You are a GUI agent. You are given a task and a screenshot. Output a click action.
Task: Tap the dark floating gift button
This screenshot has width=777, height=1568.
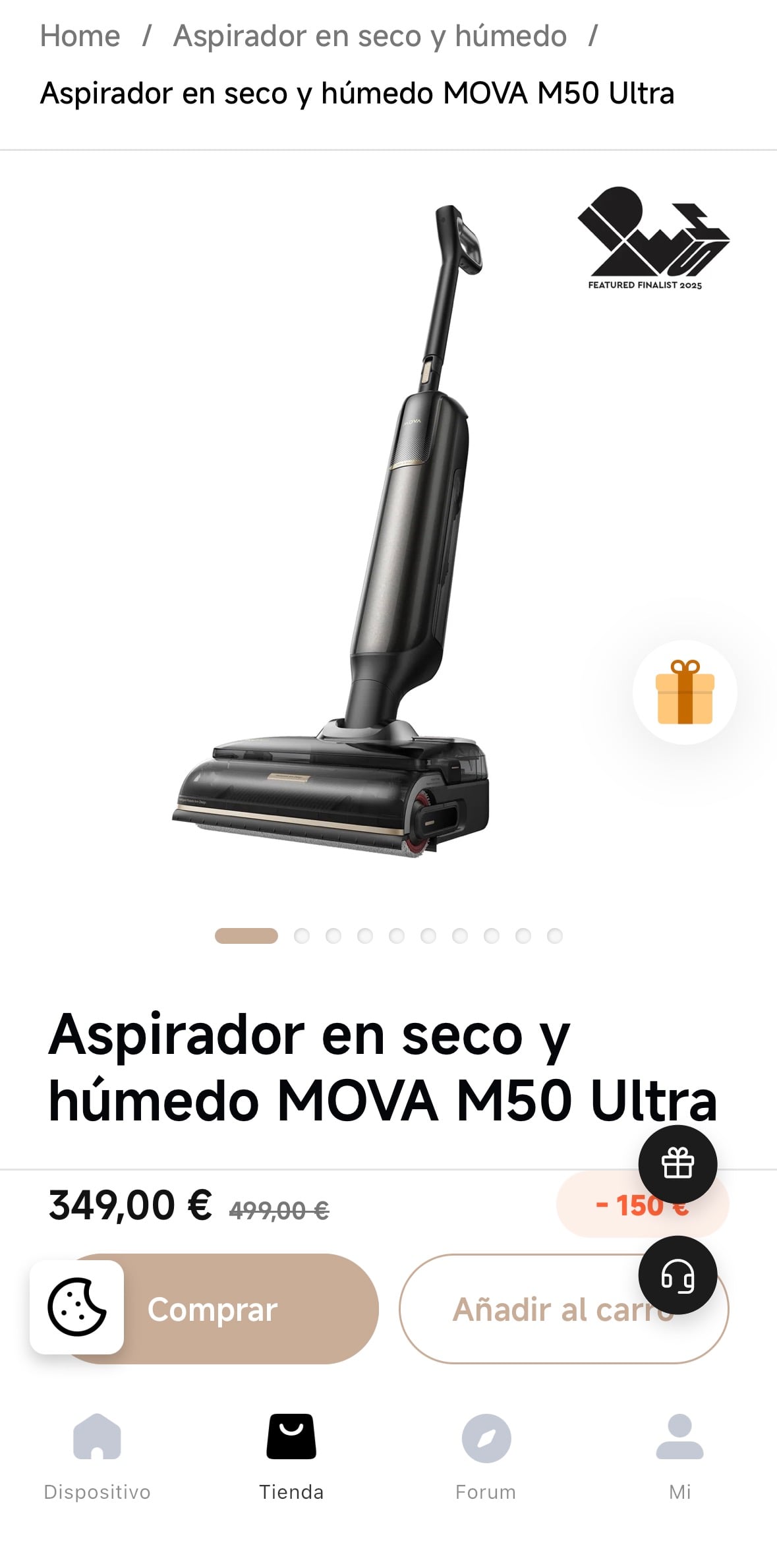(x=677, y=1164)
